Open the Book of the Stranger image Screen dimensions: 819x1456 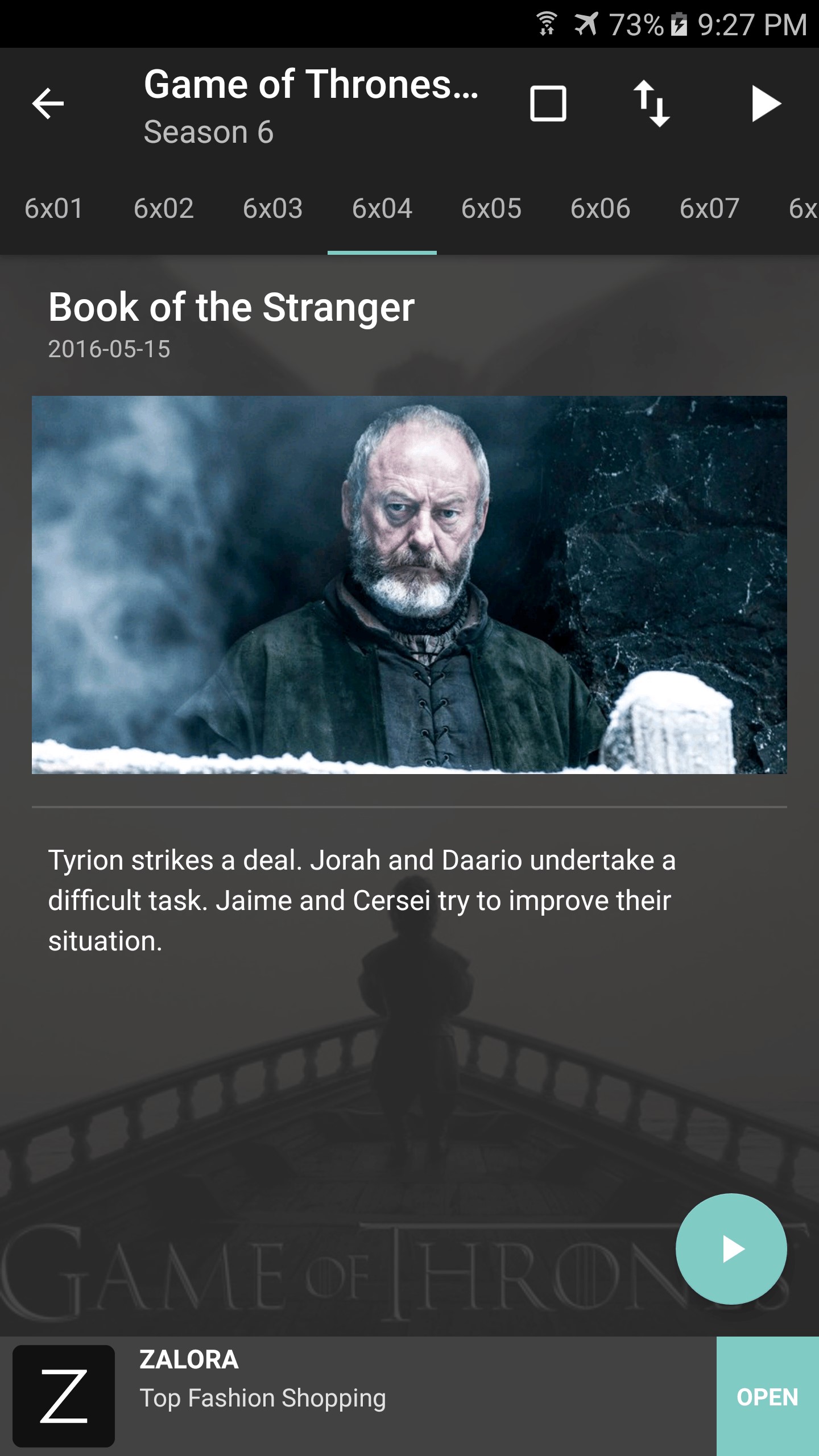tap(409, 585)
